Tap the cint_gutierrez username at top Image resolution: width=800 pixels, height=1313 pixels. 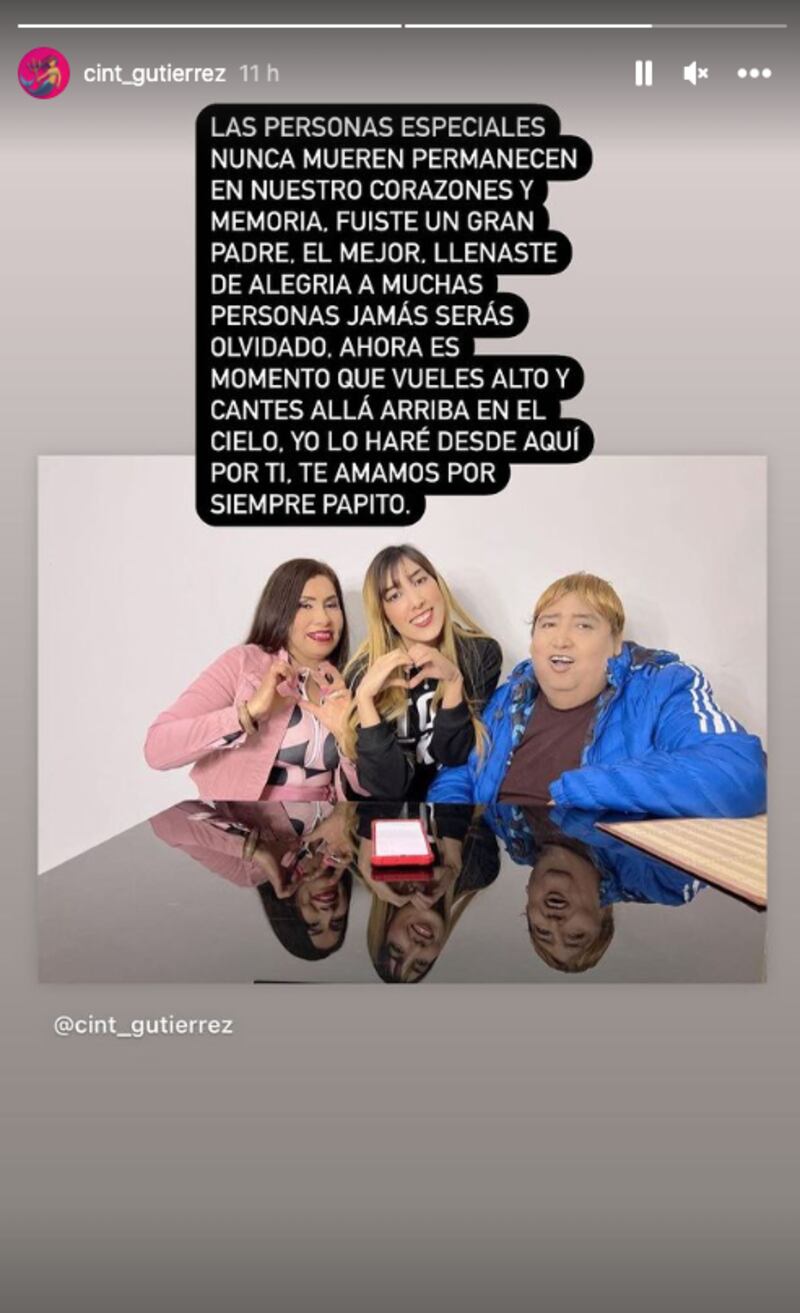point(155,74)
